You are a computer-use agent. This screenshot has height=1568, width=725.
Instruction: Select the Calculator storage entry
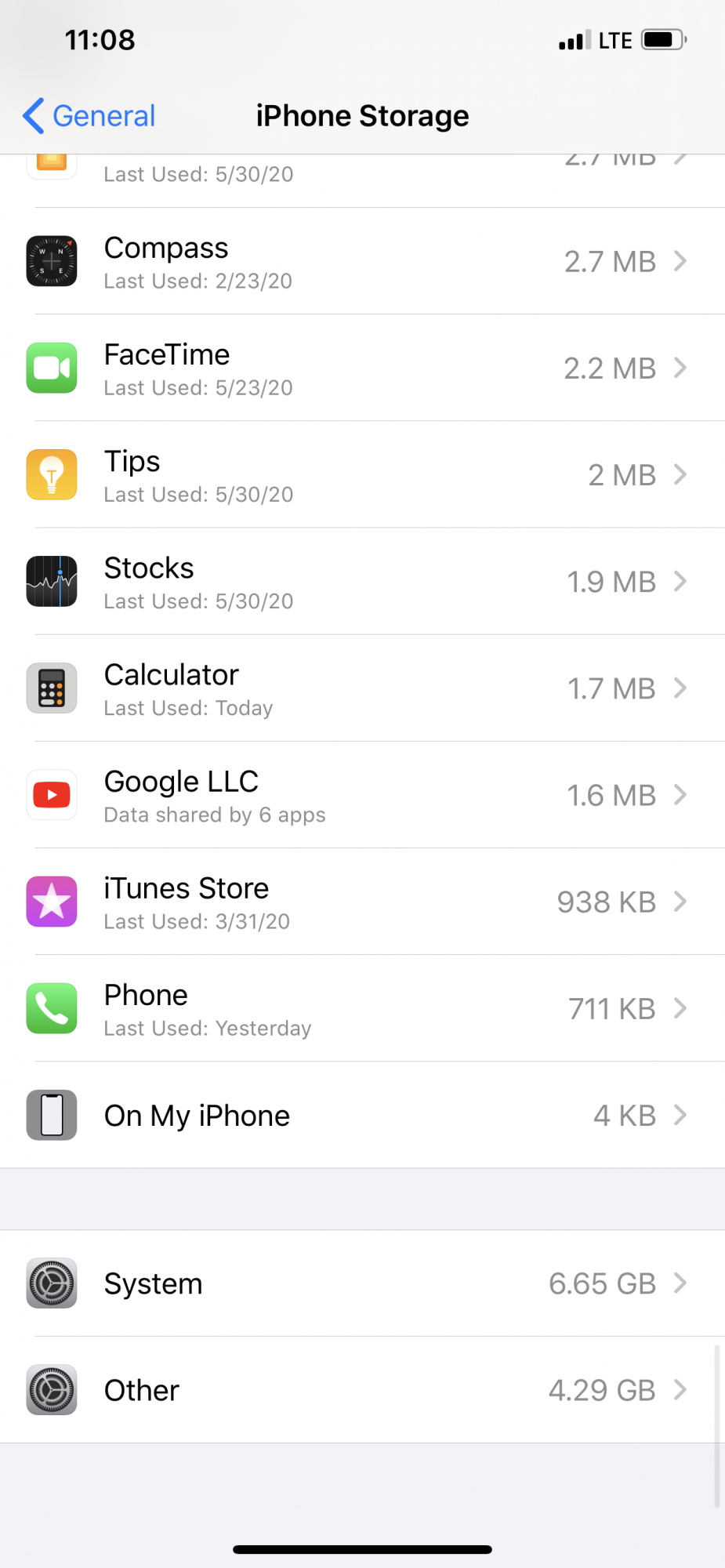coord(362,688)
